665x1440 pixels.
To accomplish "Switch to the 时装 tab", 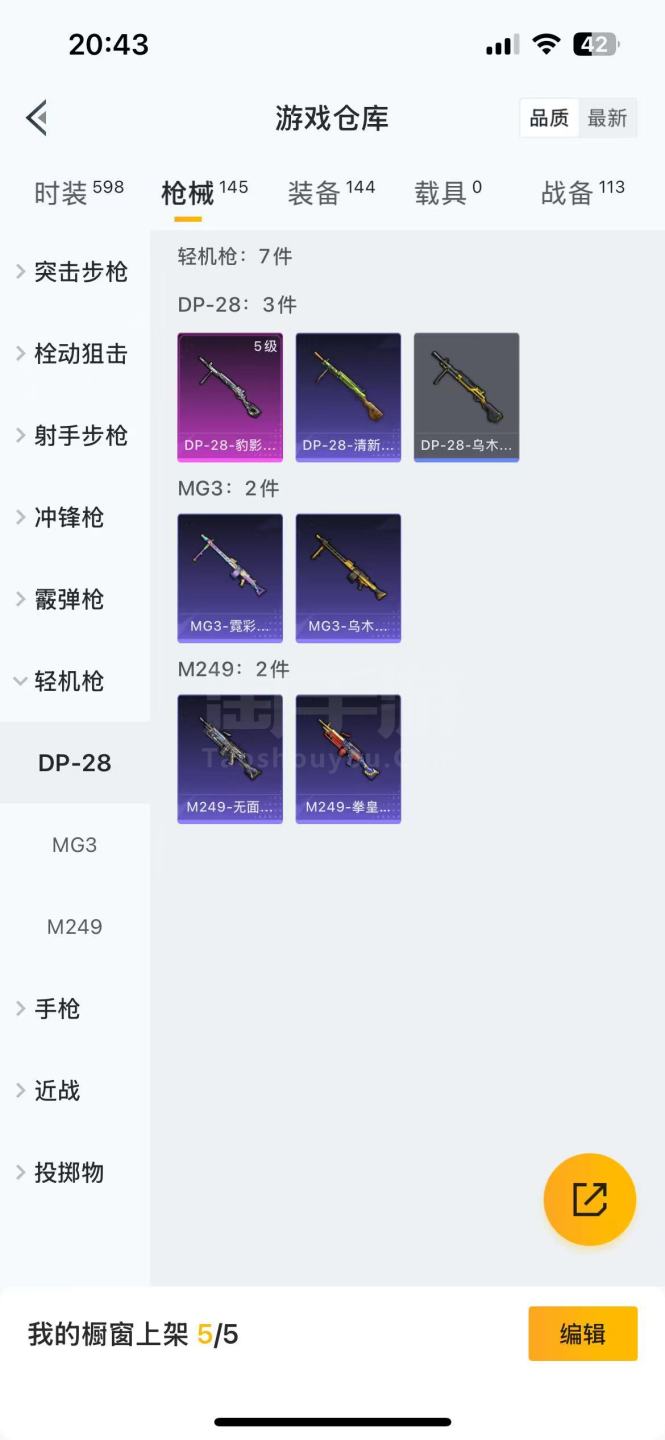I will point(78,192).
